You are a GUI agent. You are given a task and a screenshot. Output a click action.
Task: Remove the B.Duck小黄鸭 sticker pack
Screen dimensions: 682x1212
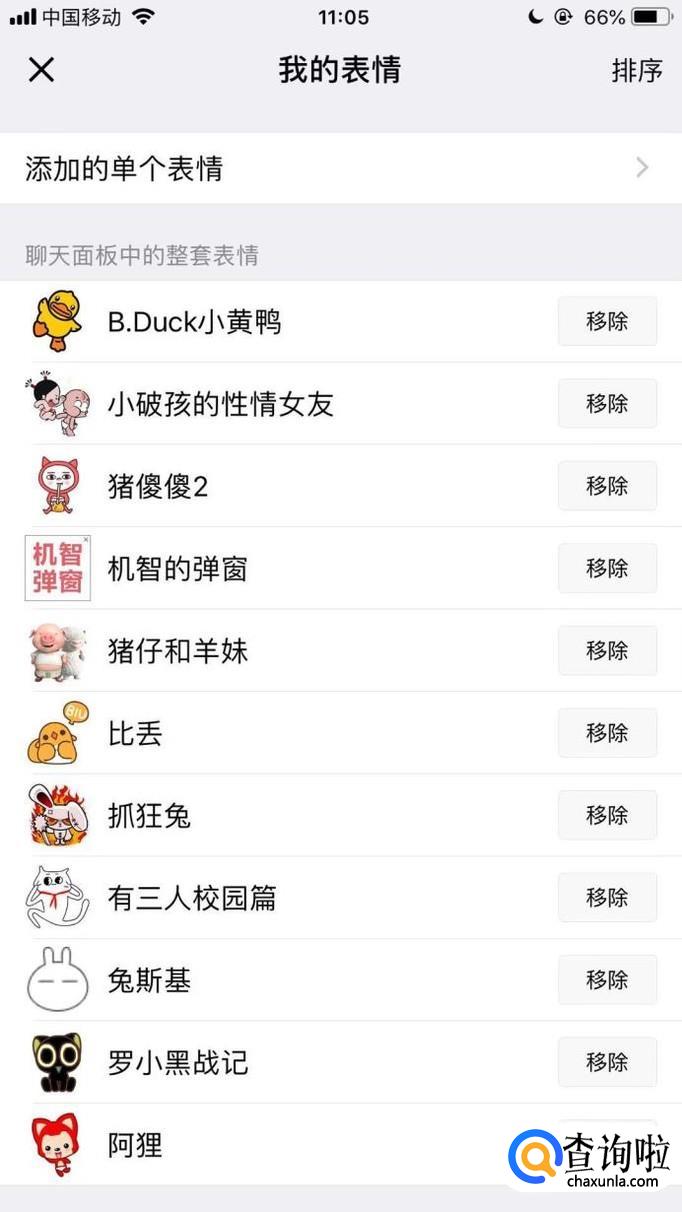[x=607, y=321]
